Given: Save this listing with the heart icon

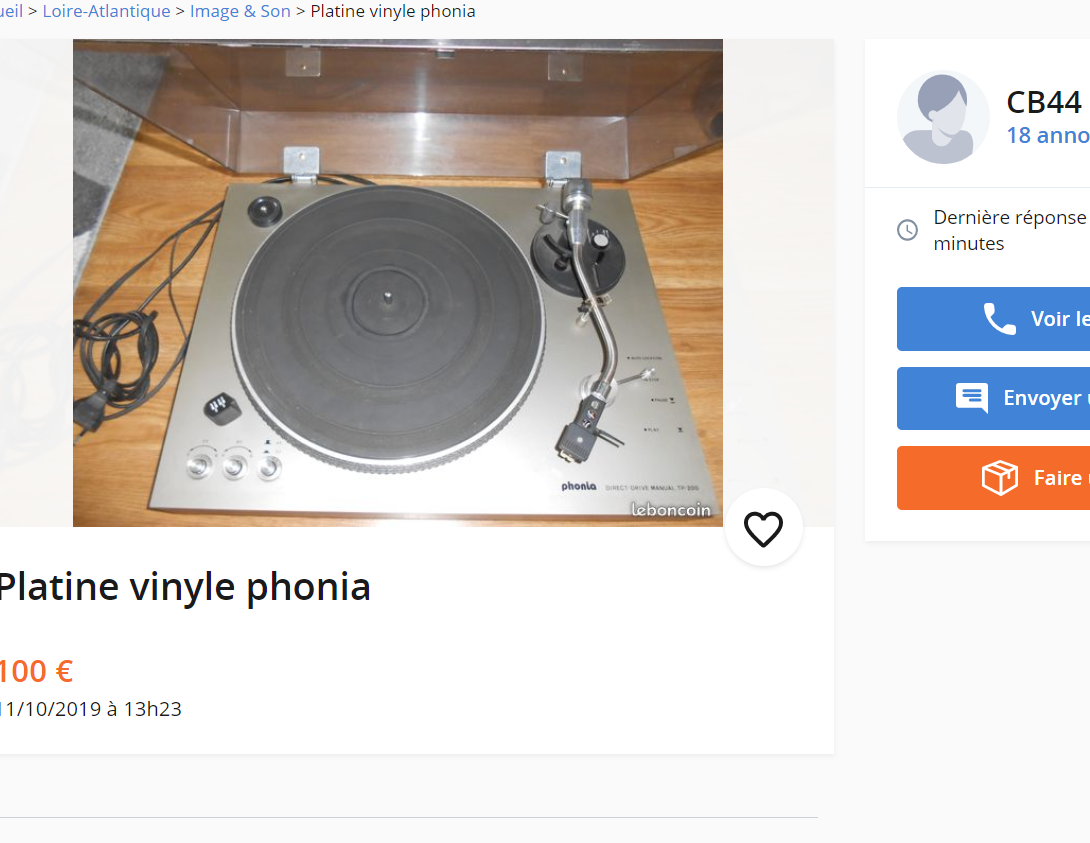Looking at the screenshot, I should [x=763, y=527].
